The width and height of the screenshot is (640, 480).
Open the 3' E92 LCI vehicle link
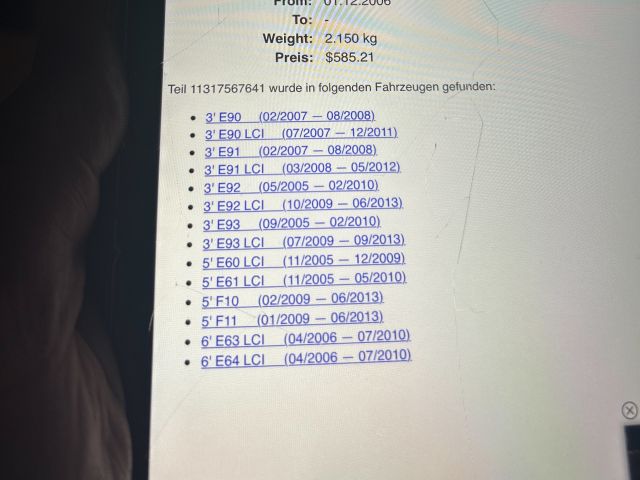(302, 204)
